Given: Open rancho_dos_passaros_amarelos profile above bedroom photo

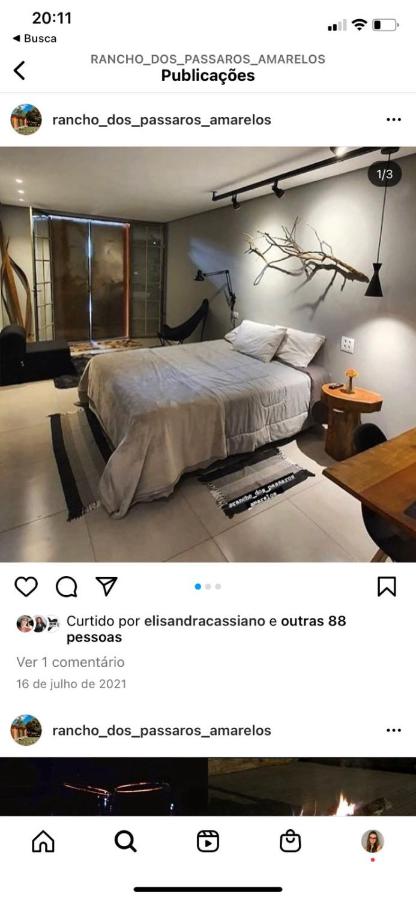Looking at the screenshot, I should (161, 120).
